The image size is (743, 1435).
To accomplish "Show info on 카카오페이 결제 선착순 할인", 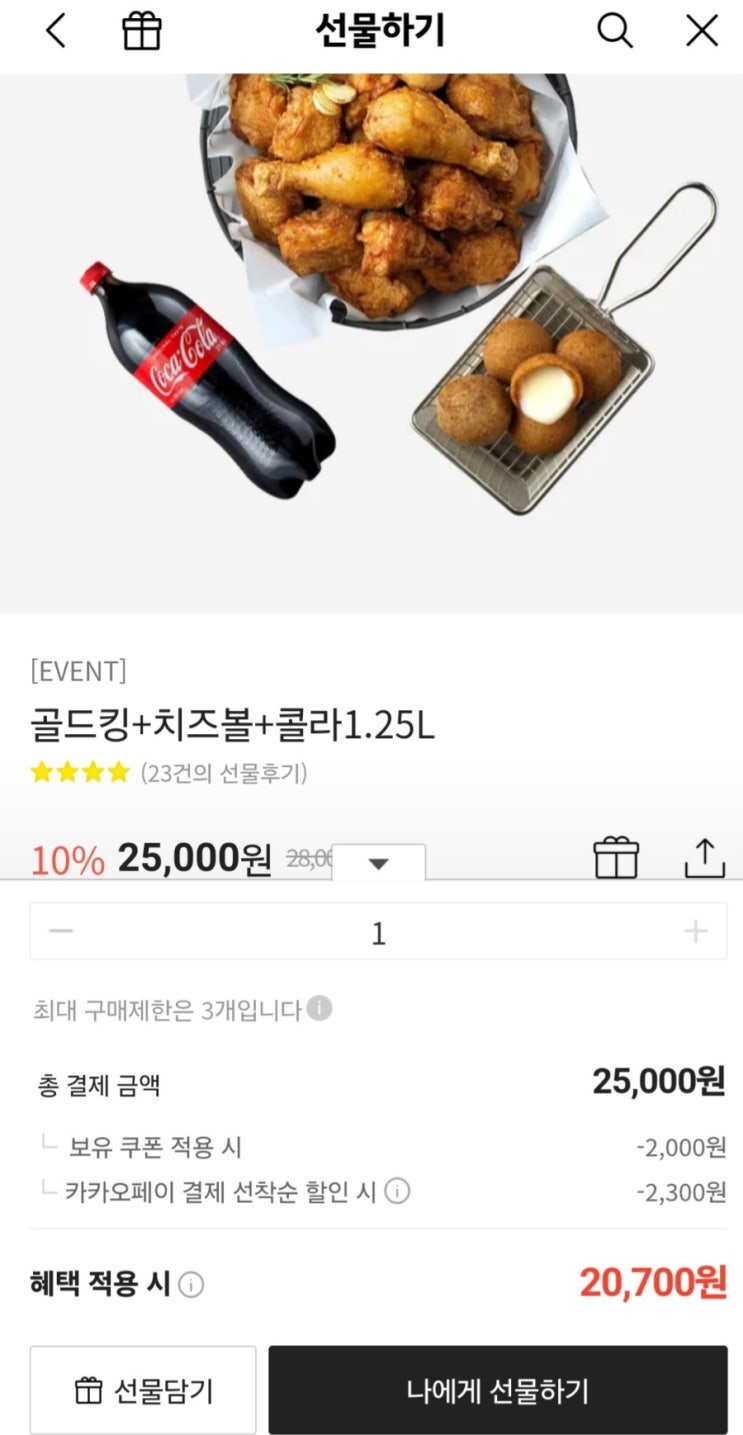I will tap(397, 1191).
